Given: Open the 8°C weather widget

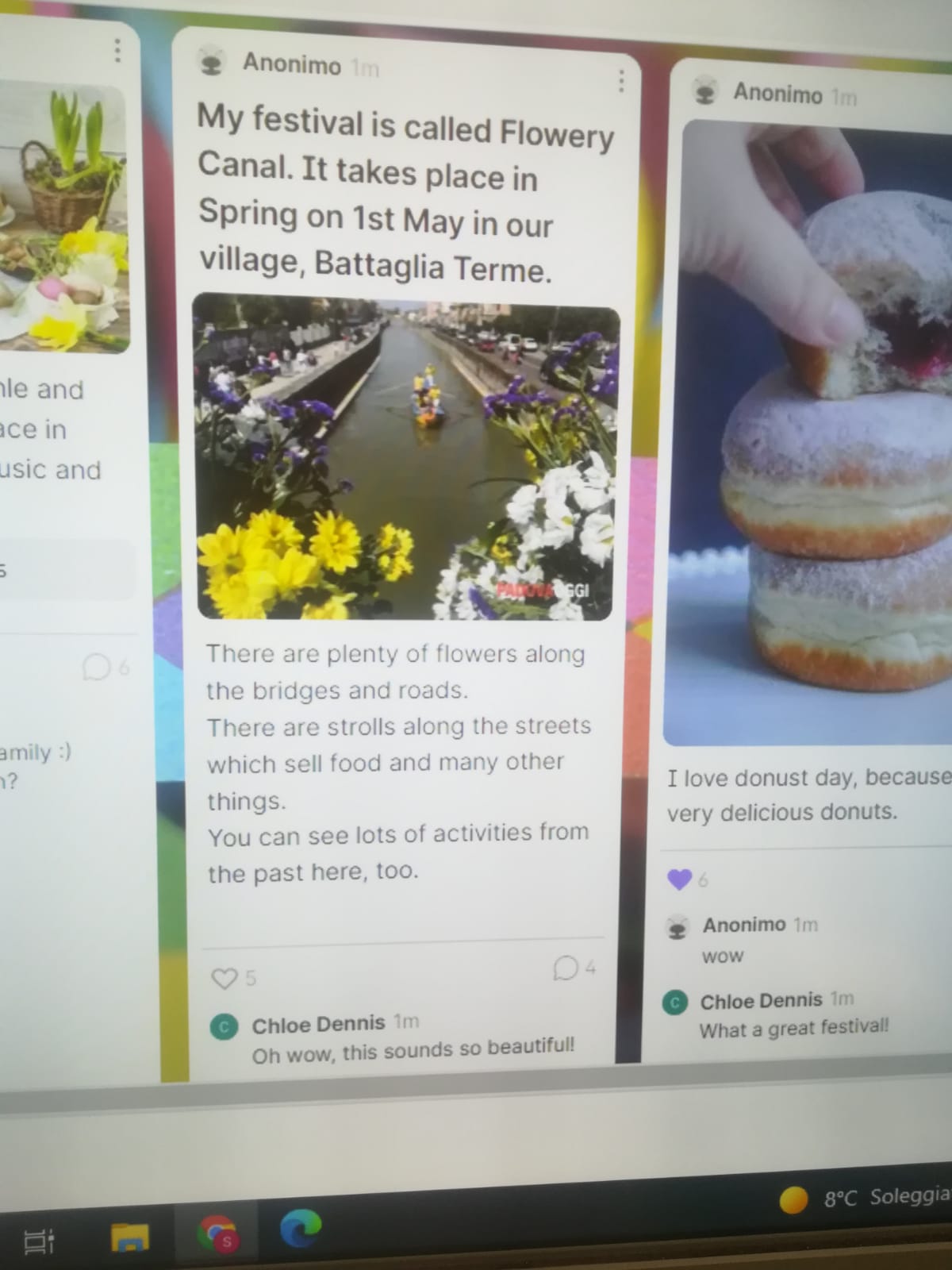Looking at the screenshot, I should 865,1199.
